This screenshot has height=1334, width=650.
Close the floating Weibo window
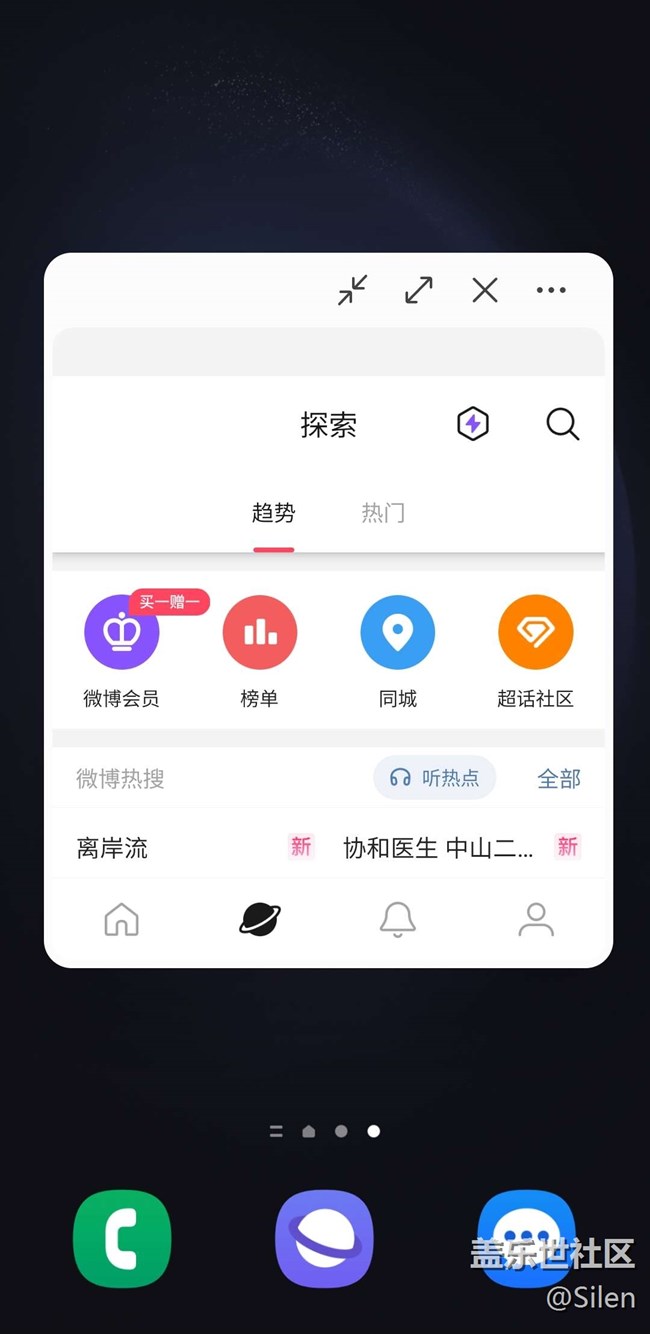coord(485,290)
